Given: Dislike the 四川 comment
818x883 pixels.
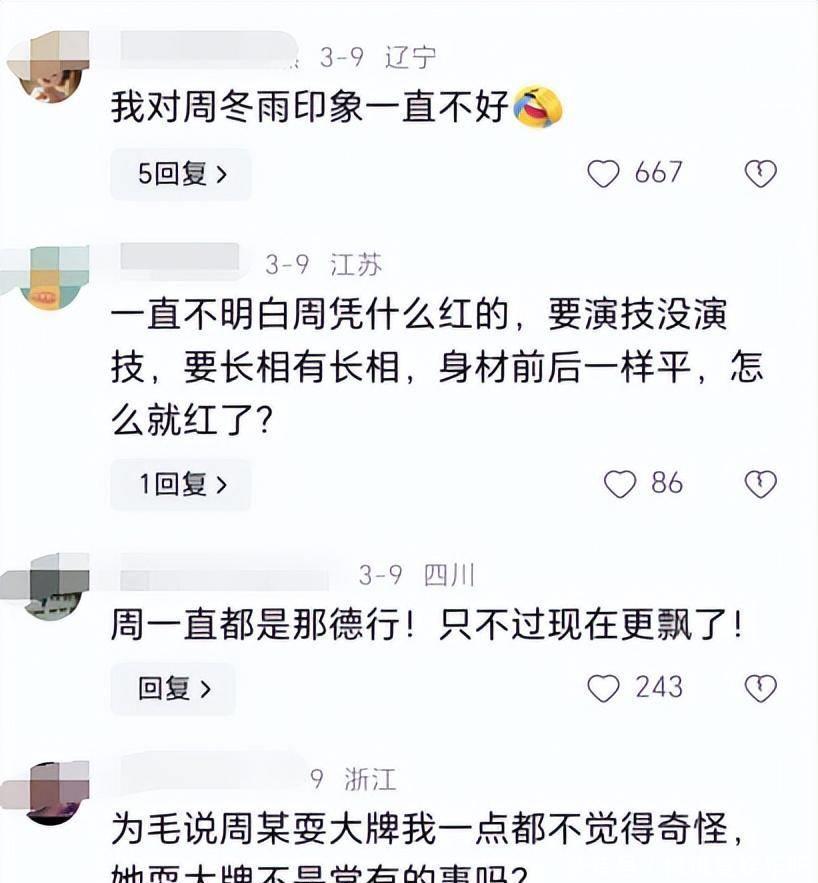Looking at the screenshot, I should point(761,689).
